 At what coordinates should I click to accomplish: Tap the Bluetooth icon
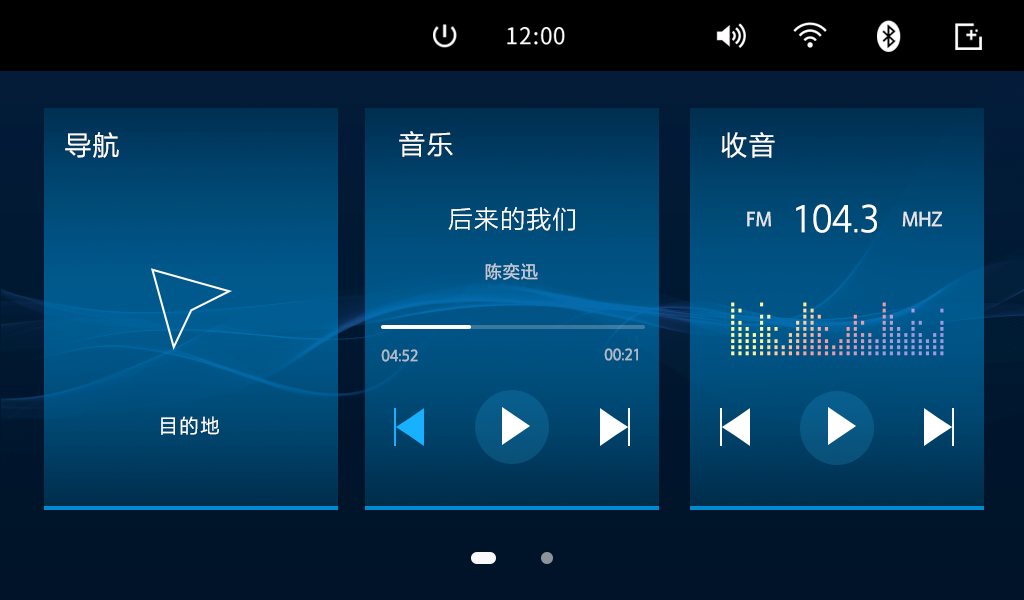(888, 36)
